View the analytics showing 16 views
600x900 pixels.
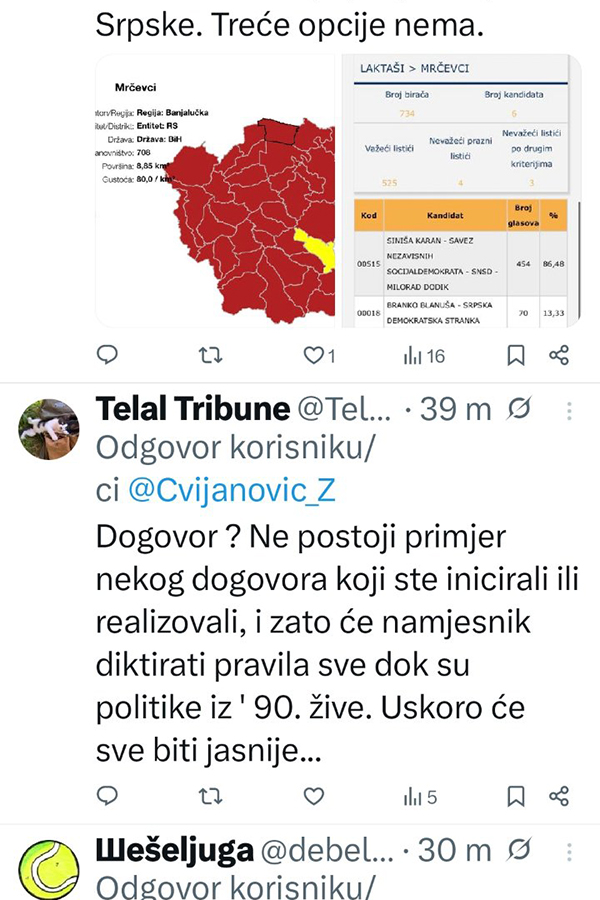tap(423, 354)
